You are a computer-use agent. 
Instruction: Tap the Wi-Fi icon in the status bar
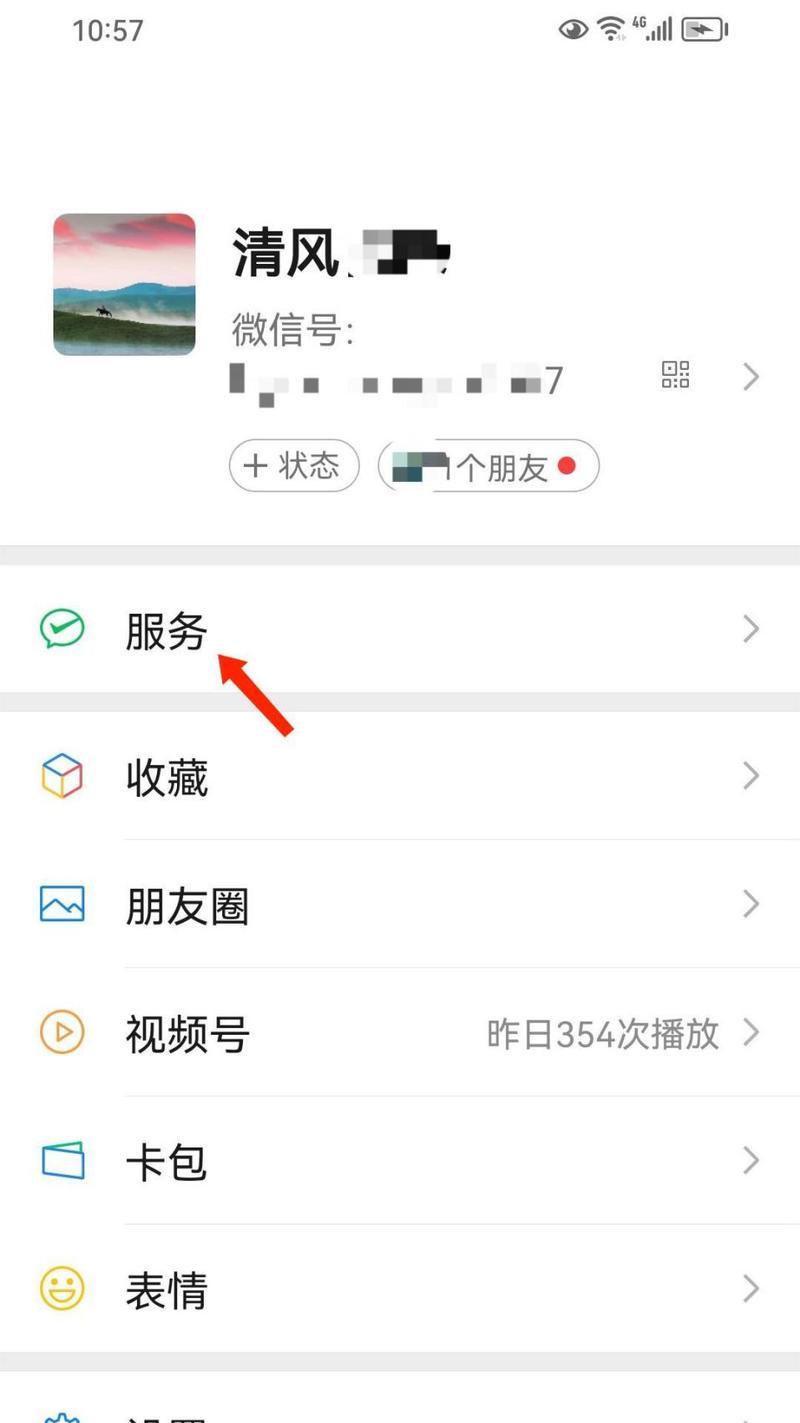(613, 28)
